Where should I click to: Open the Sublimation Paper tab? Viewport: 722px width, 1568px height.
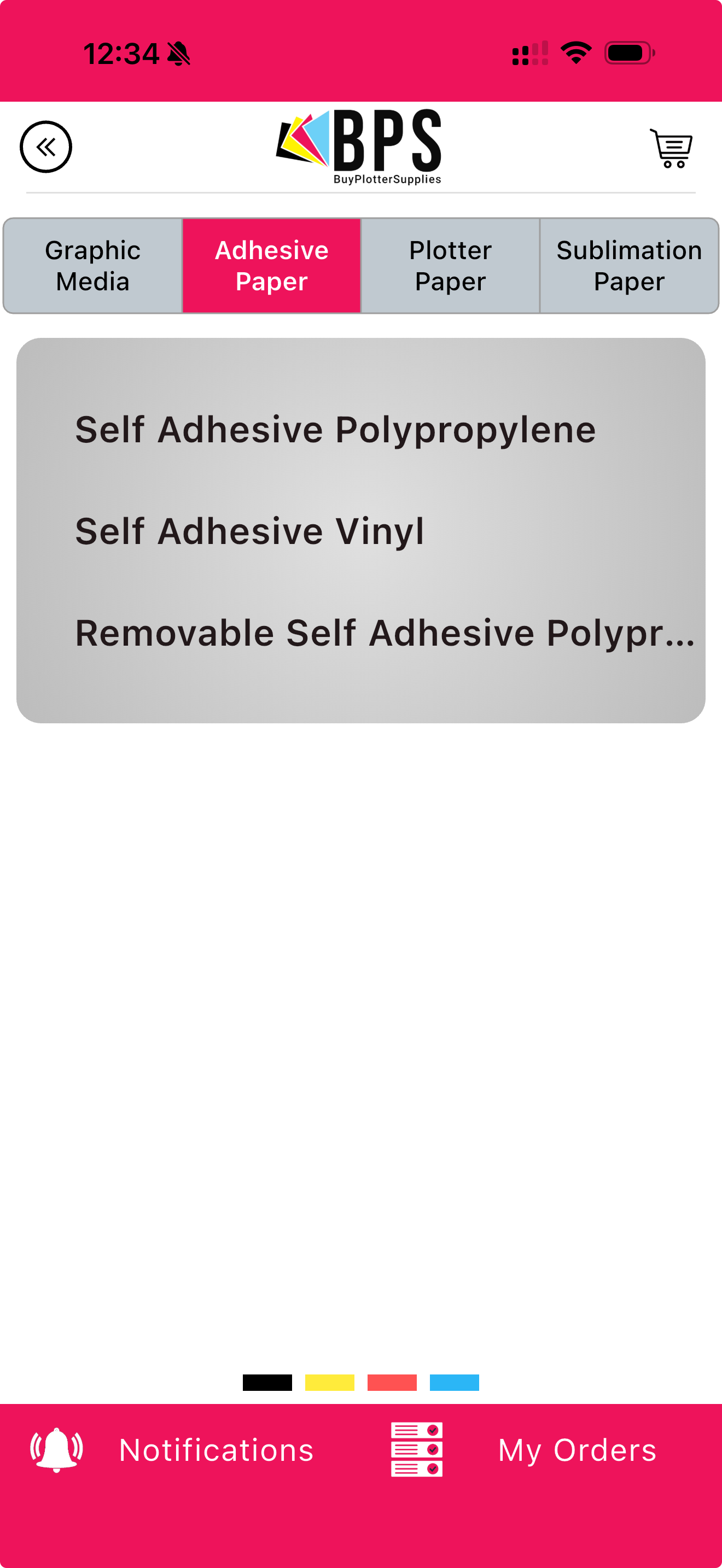pyautogui.click(x=629, y=266)
